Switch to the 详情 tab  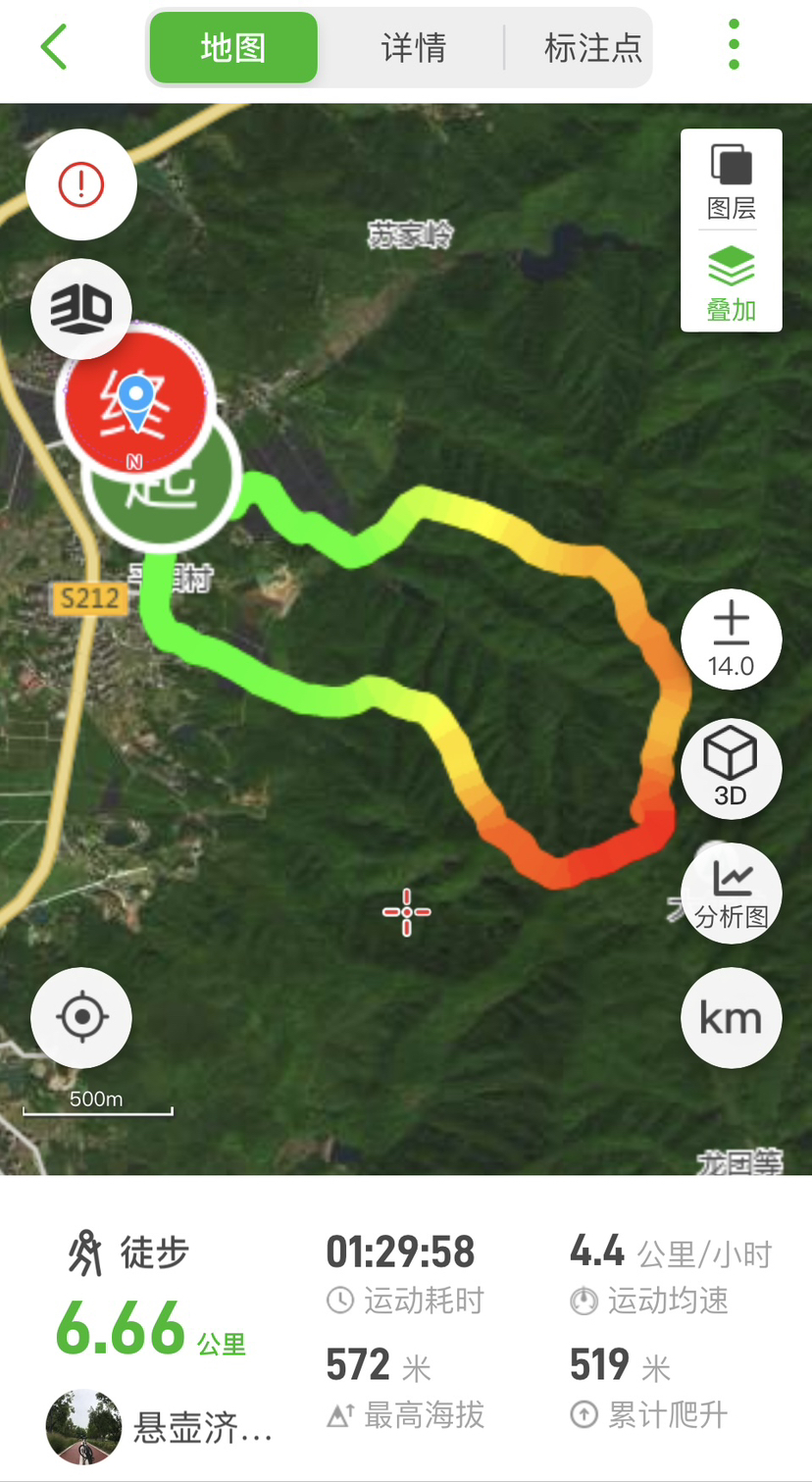point(413,47)
